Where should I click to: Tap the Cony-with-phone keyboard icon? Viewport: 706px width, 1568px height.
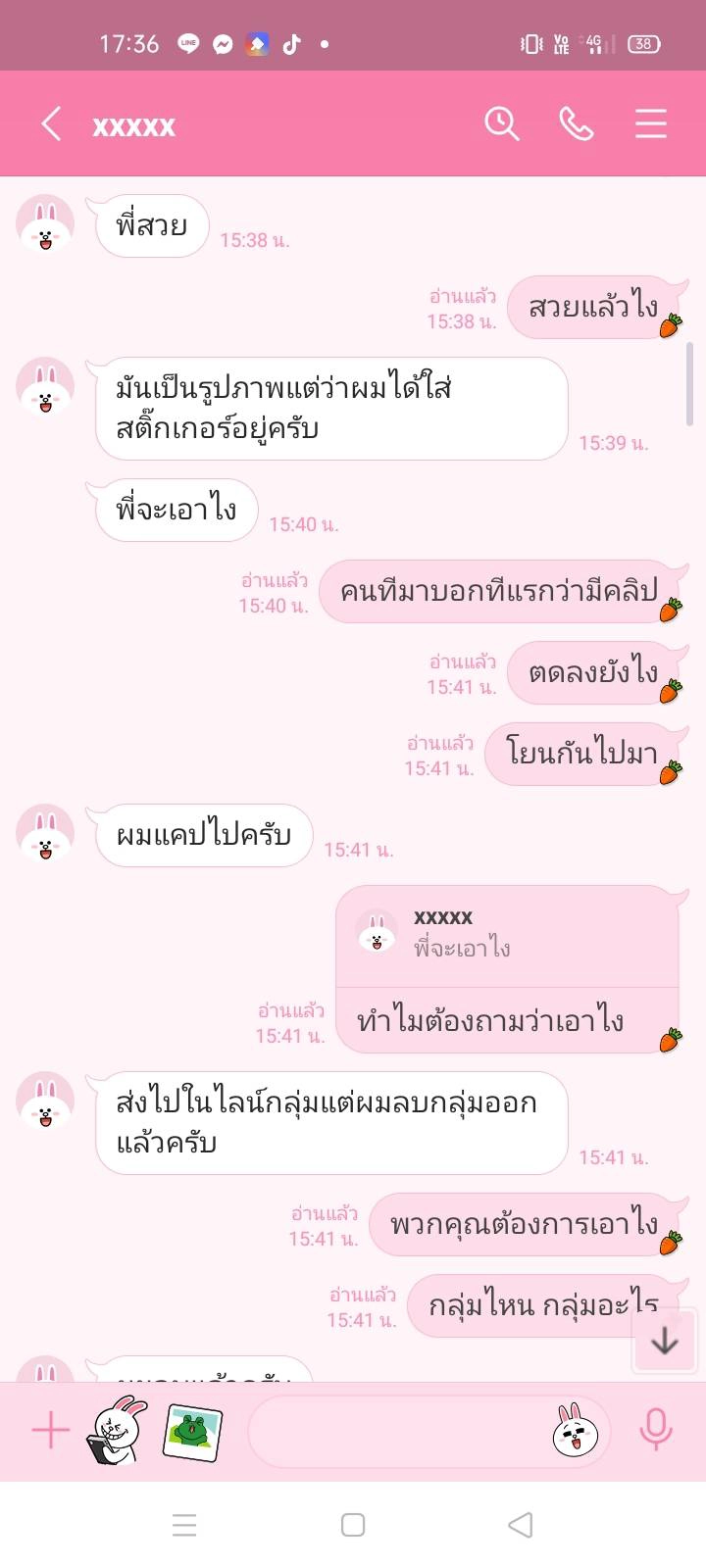(x=115, y=1431)
